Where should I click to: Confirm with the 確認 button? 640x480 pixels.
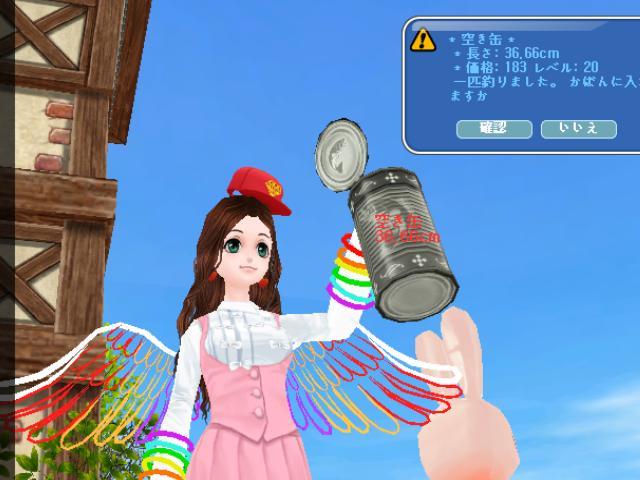pos(493,128)
